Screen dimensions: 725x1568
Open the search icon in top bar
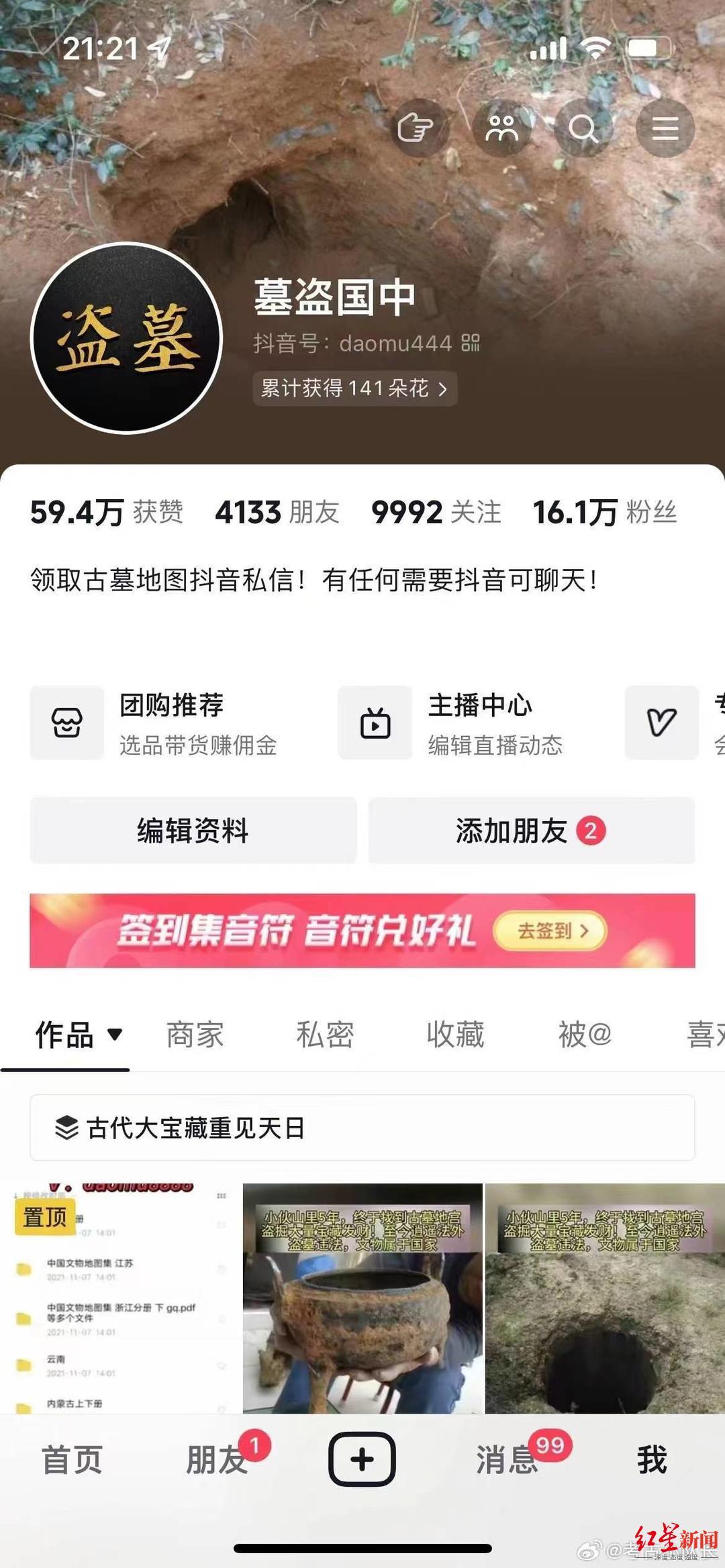tap(583, 128)
